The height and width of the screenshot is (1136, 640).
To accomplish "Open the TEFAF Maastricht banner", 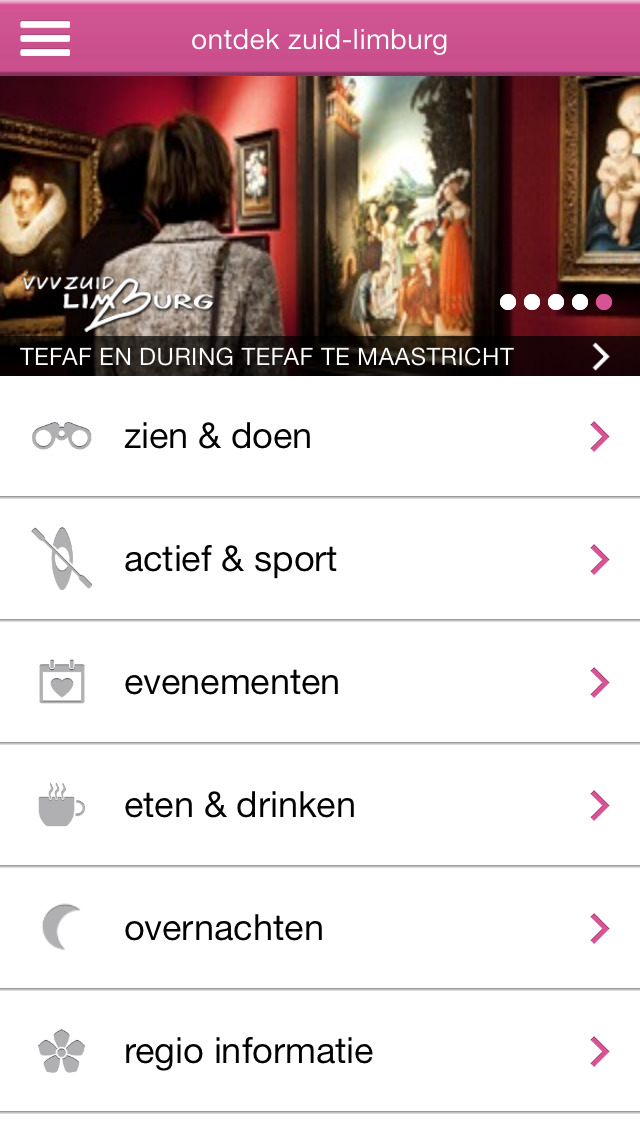I will tap(318, 356).
